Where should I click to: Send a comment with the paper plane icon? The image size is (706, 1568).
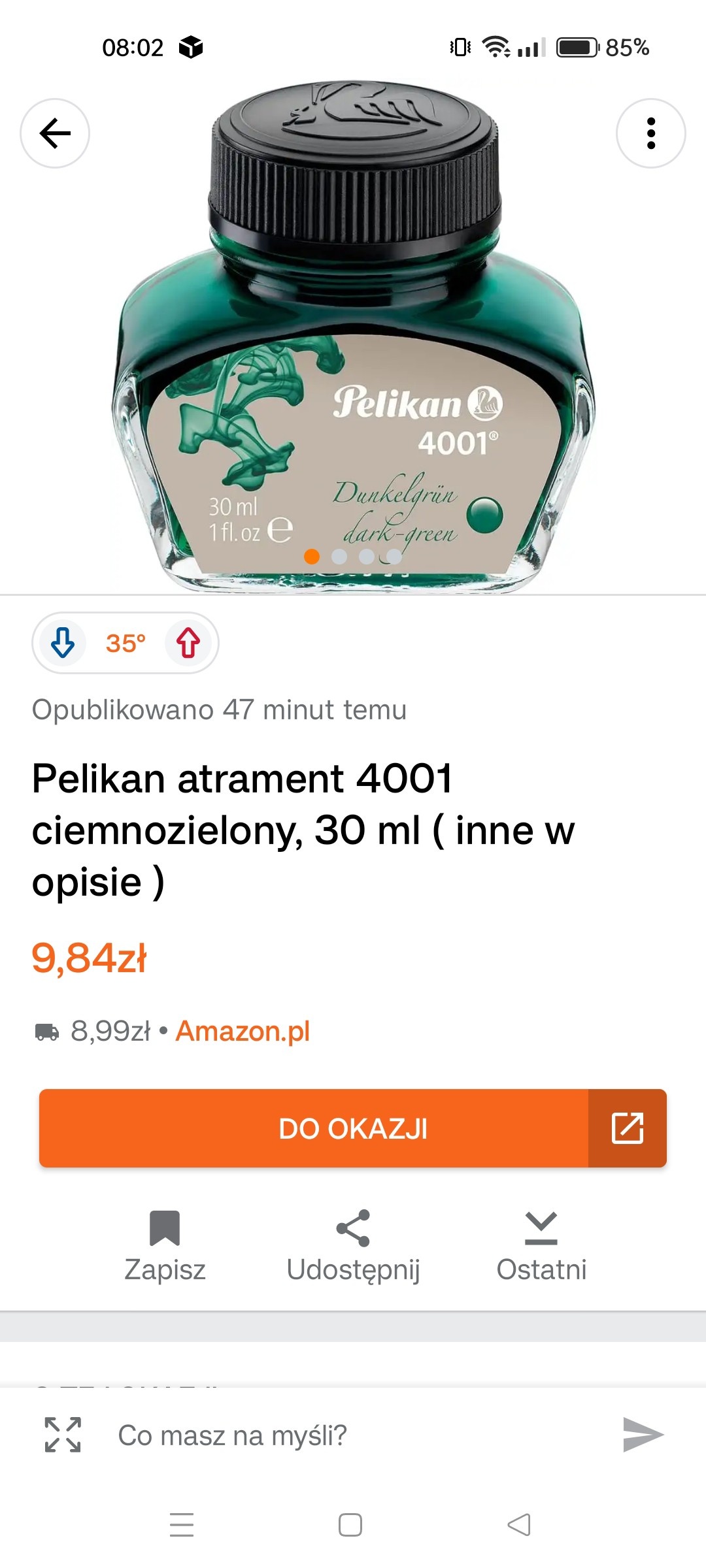[644, 1435]
